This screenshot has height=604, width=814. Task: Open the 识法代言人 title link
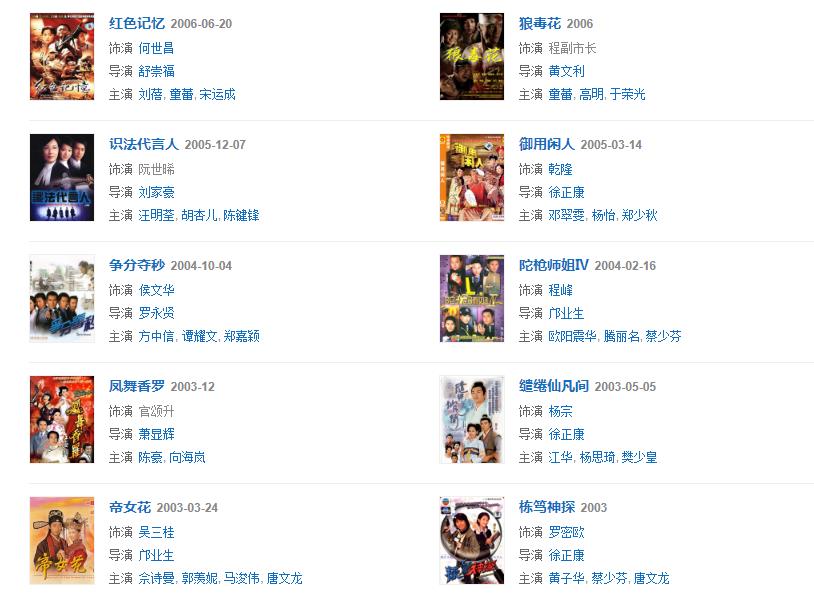pos(143,144)
